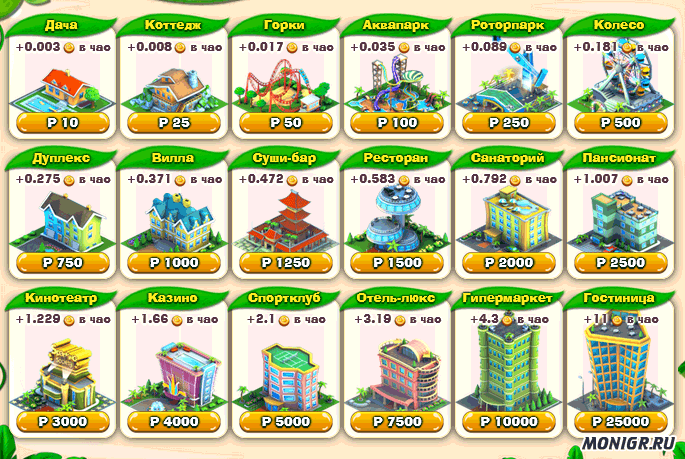Buy Отель-люкс for P 7500

(x=397, y=421)
